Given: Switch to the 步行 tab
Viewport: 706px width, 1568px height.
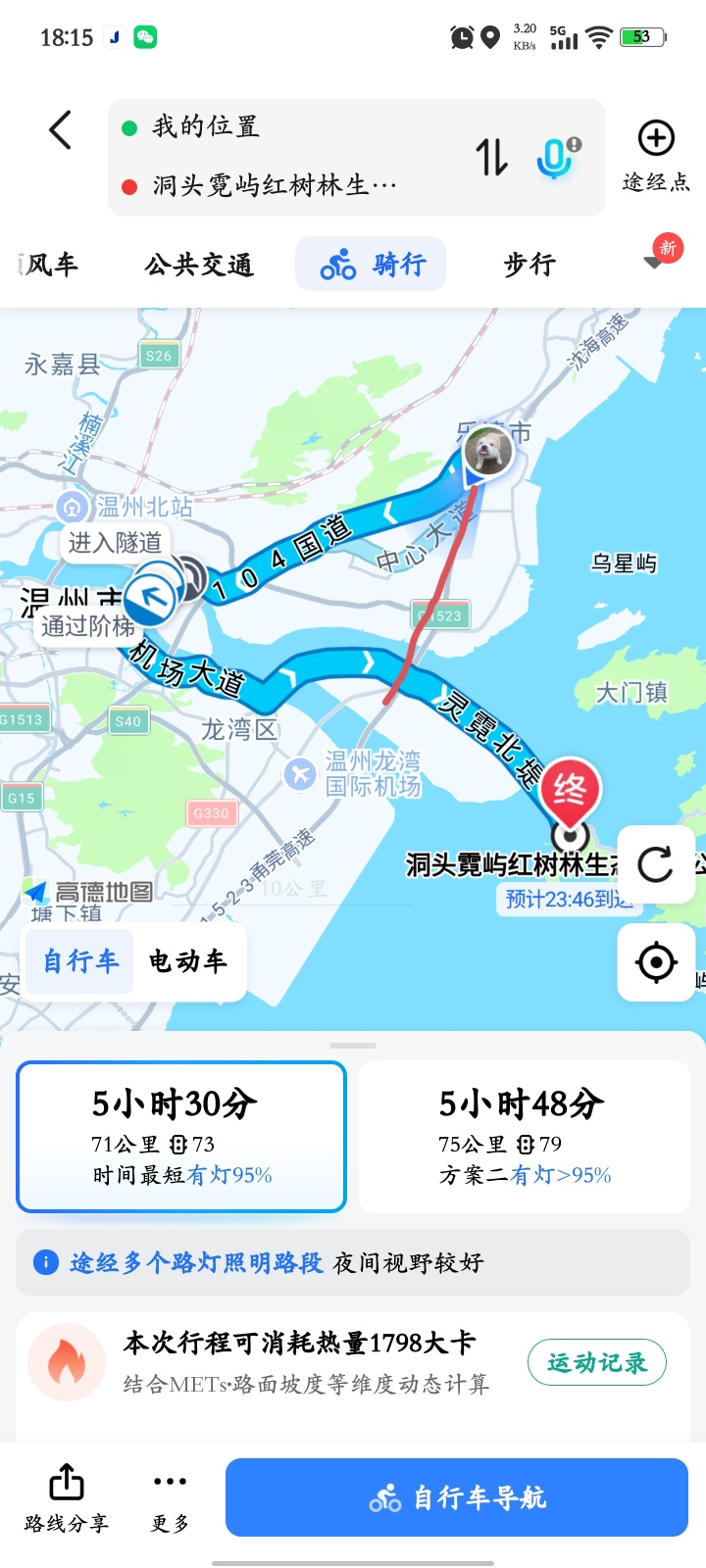Looking at the screenshot, I should tap(529, 265).
